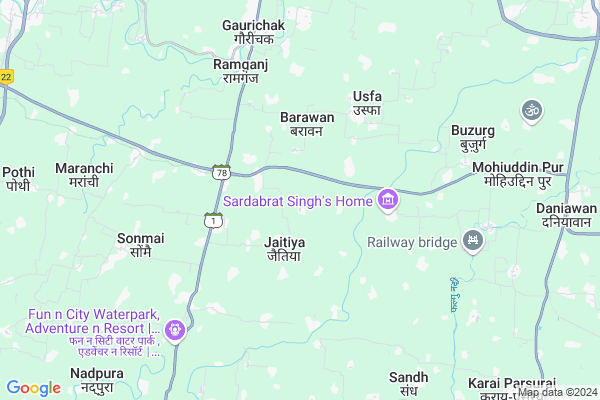The width and height of the screenshot is (600, 400).
Task: Select the Railway bridge landmark pin
Action: point(473,241)
